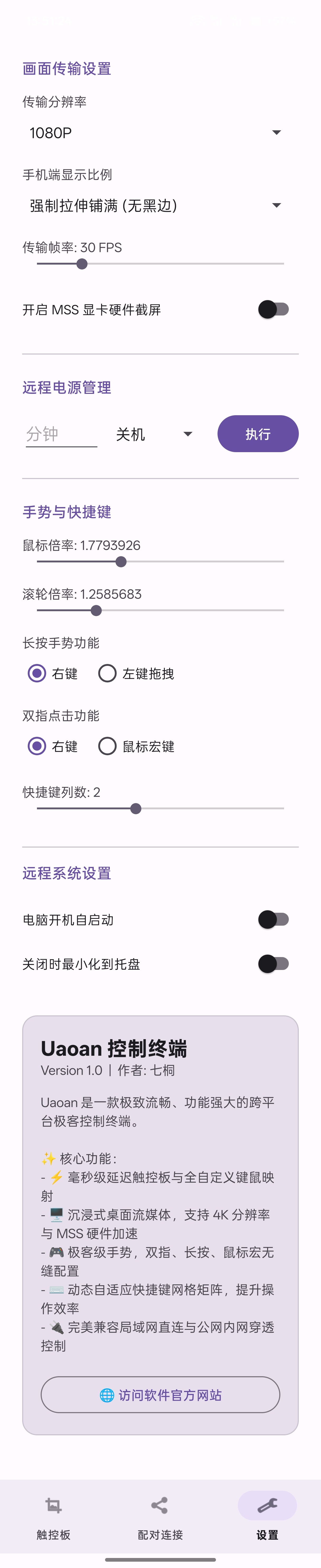Tap the 执行 button

pos(258,434)
